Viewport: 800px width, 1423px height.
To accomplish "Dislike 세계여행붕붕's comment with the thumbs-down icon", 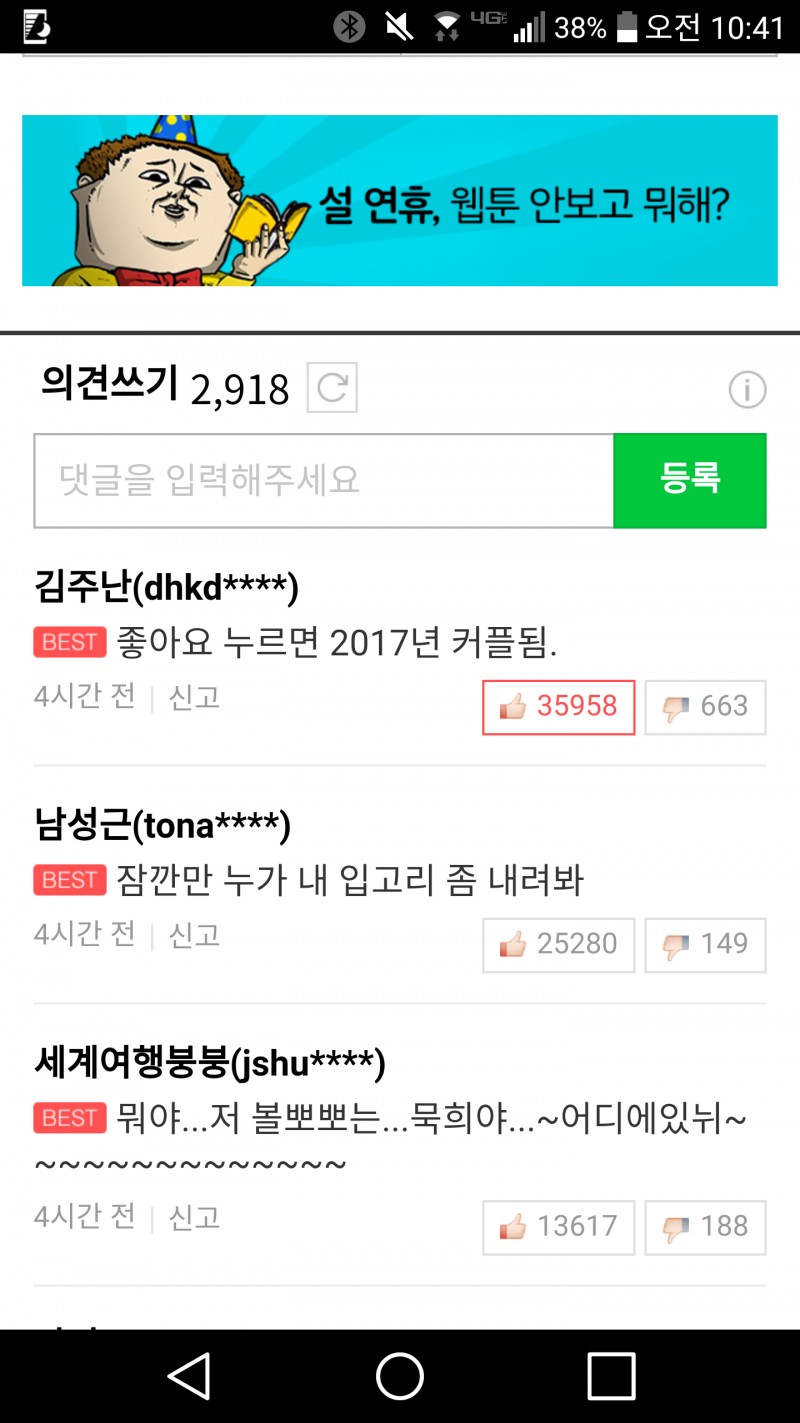I will (705, 1227).
